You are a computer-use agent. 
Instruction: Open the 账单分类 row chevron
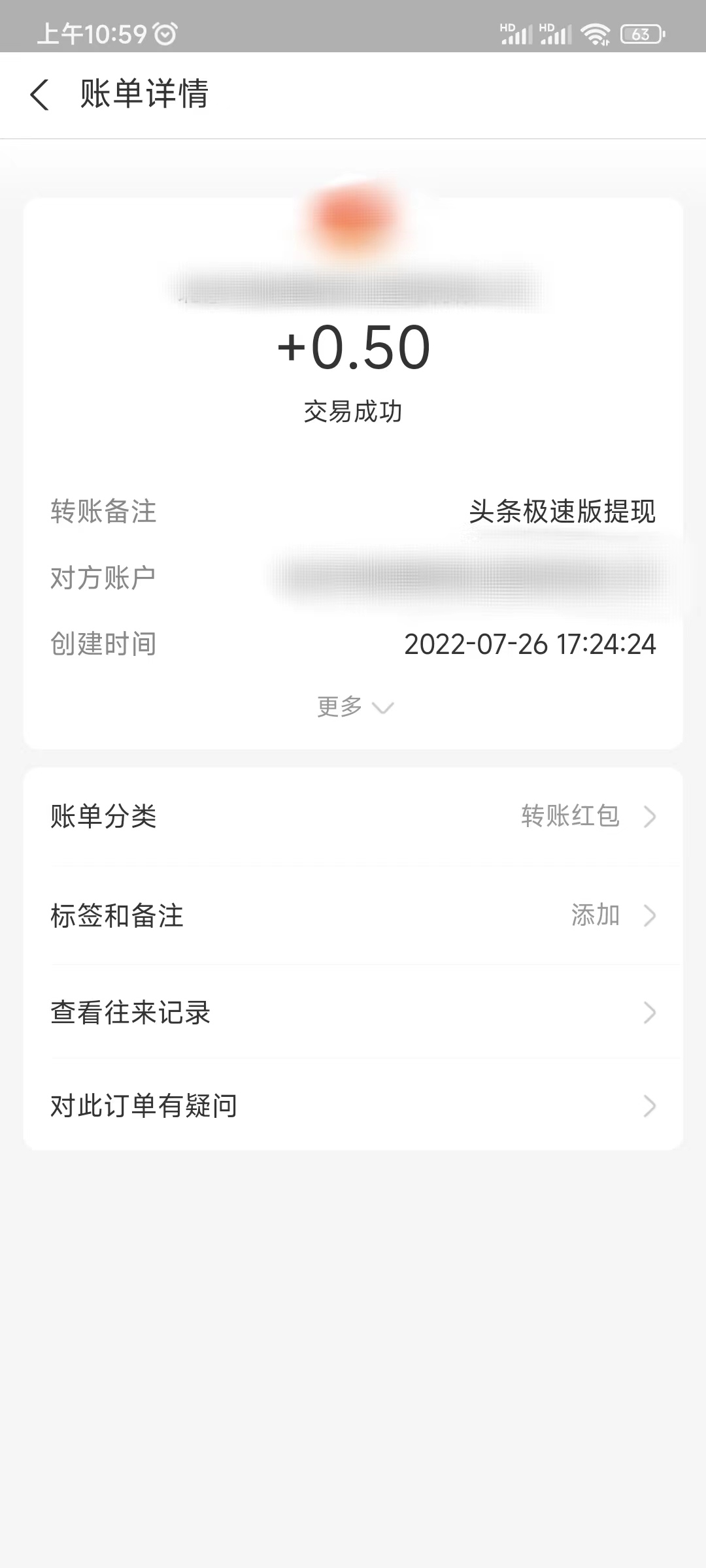coord(649,817)
